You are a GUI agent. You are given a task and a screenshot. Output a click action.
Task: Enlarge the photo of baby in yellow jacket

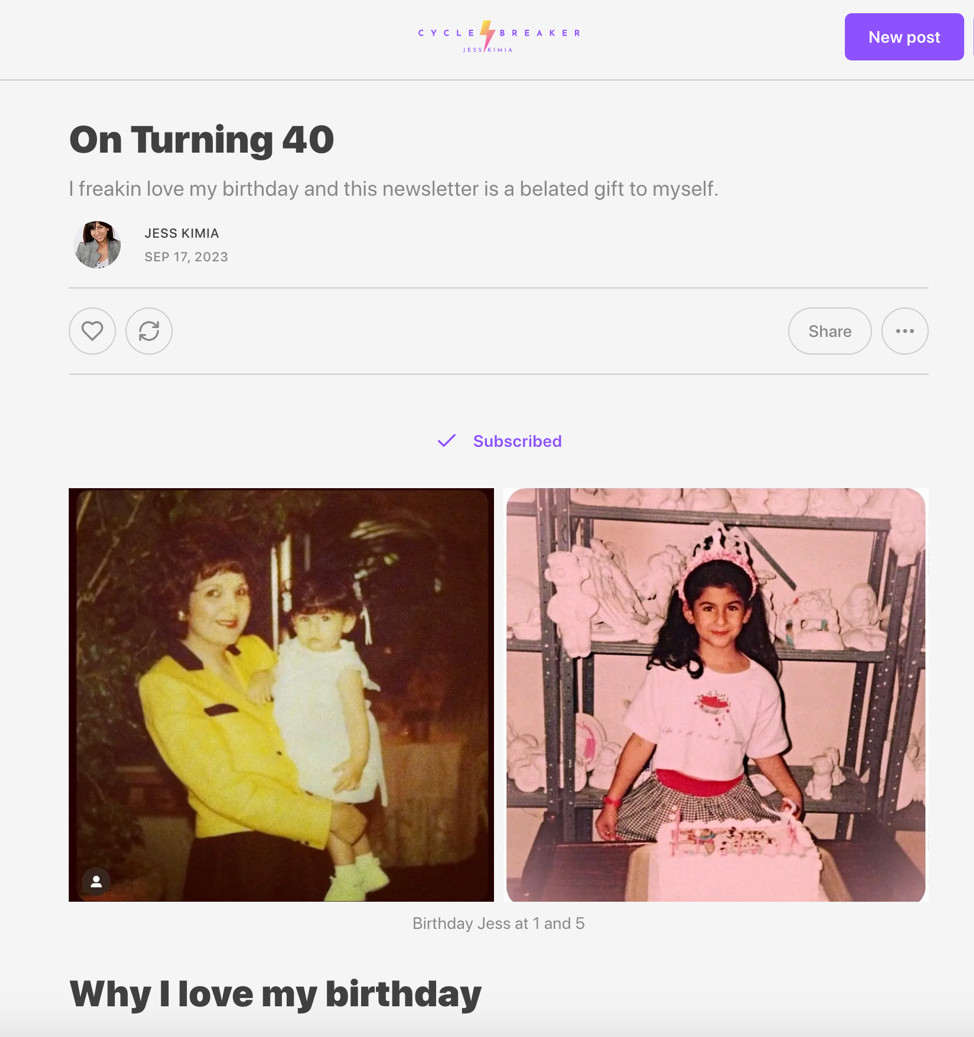(x=281, y=694)
